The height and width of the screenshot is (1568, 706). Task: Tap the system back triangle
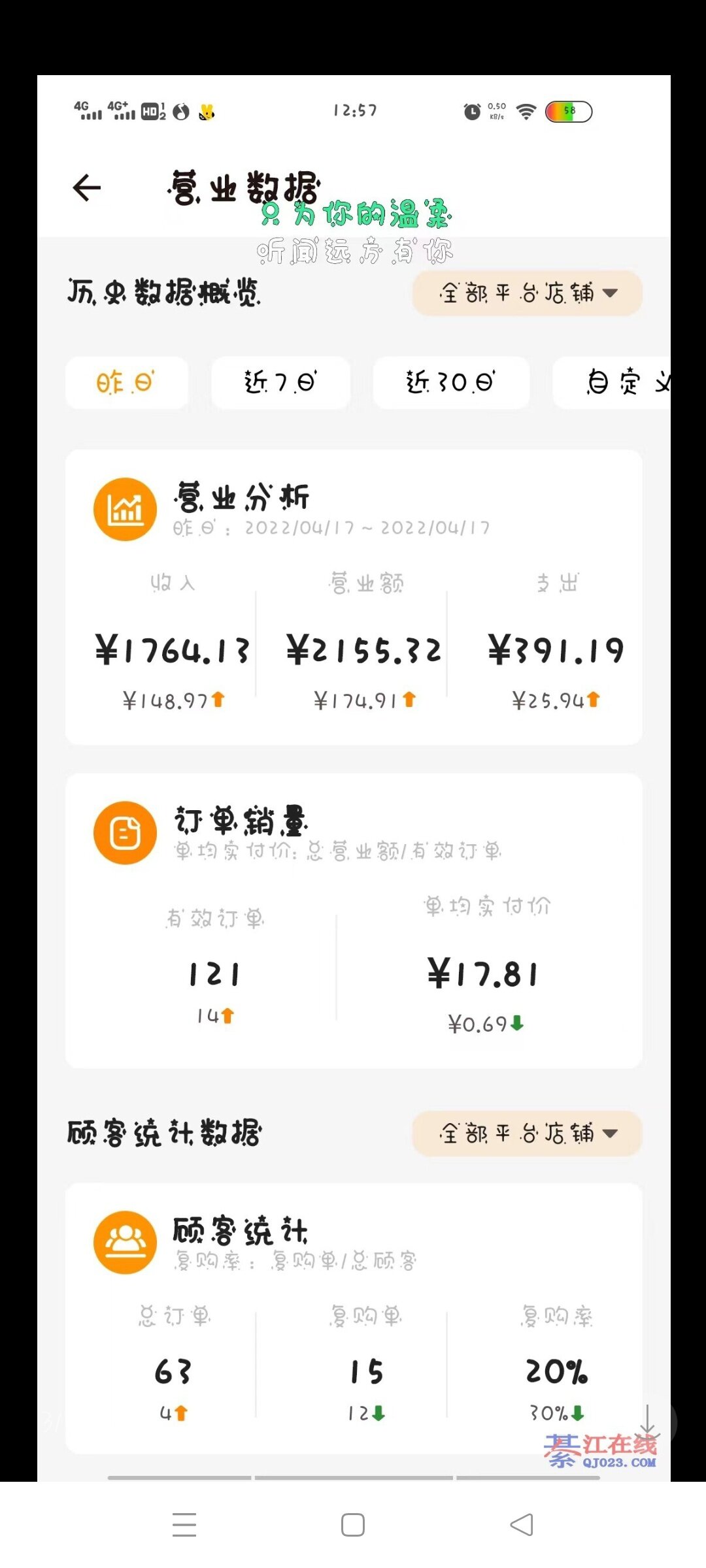pyautogui.click(x=522, y=1525)
